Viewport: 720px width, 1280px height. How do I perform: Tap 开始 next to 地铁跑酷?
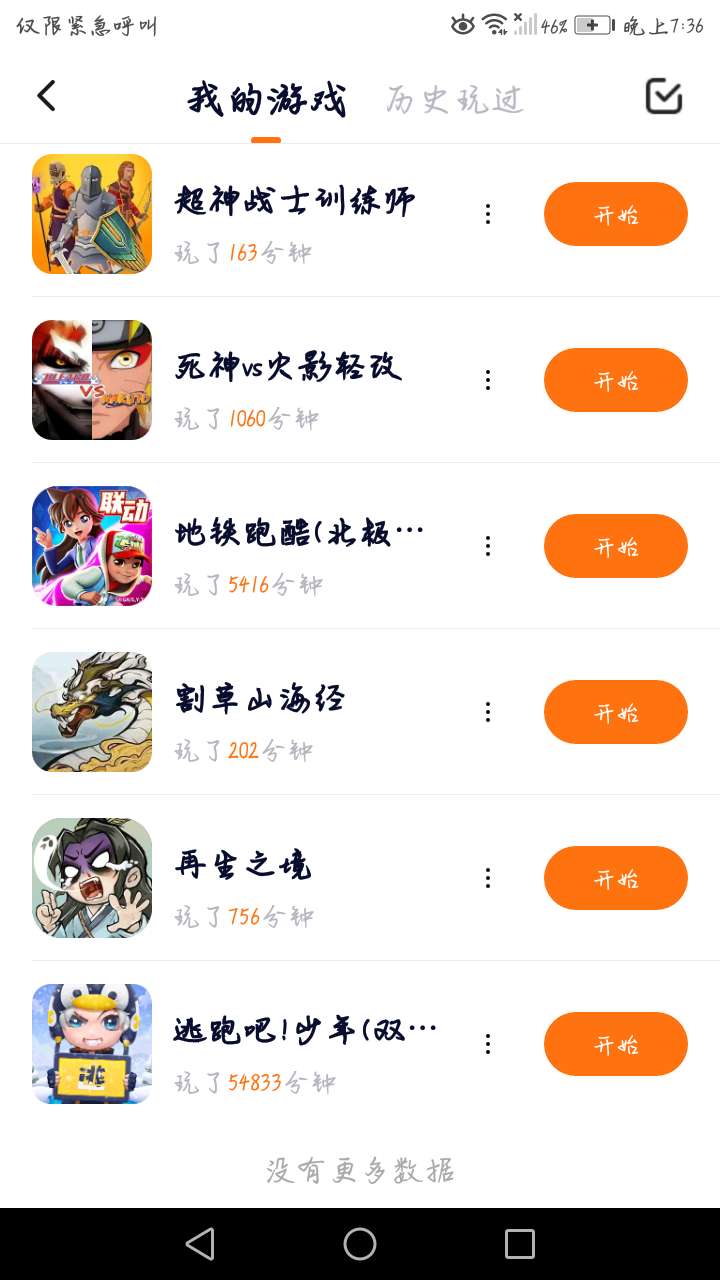pyautogui.click(x=615, y=546)
